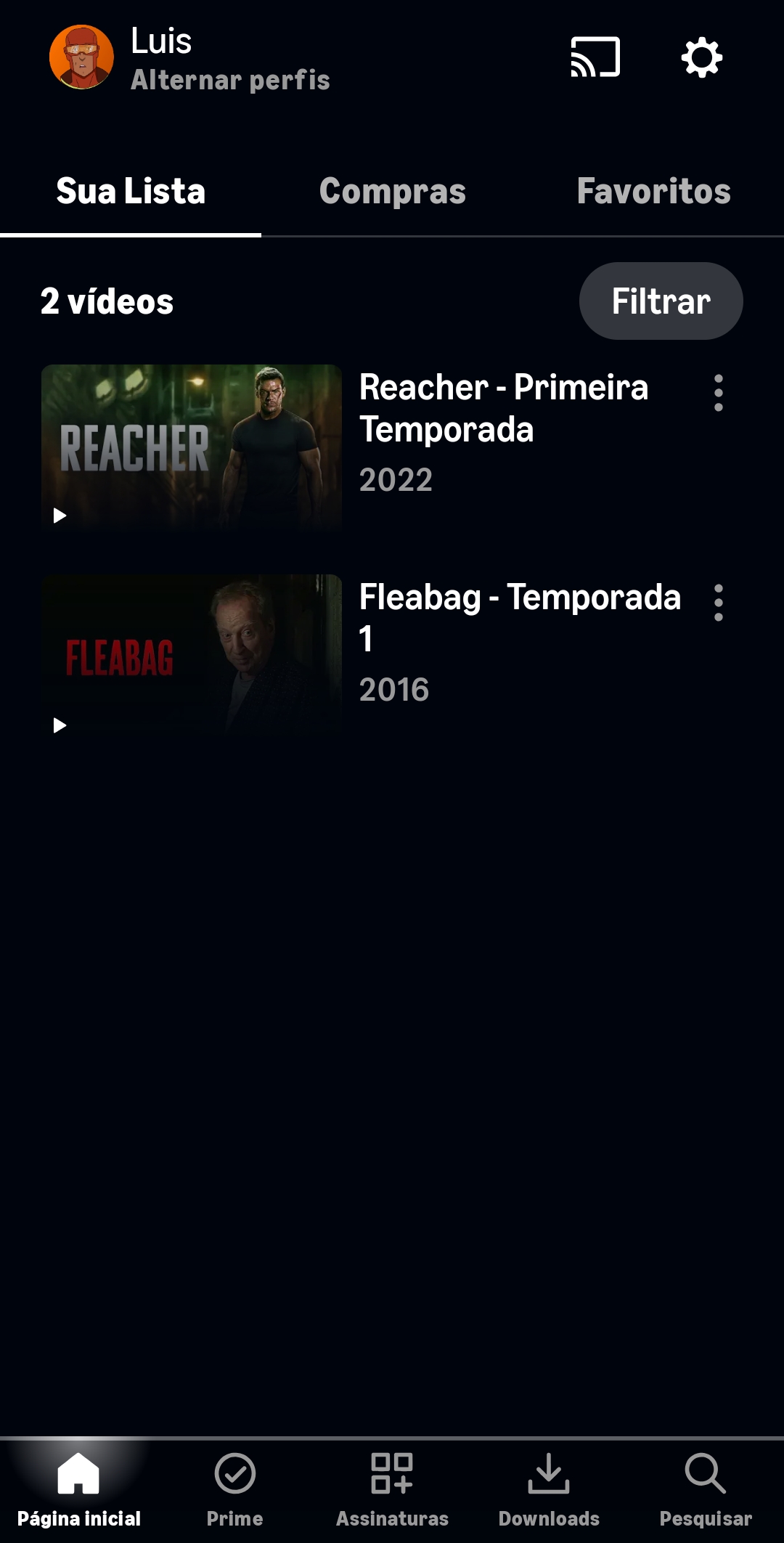Tap Alternar perfis to switch profiles
This screenshot has height=1543, width=784.
[229, 80]
